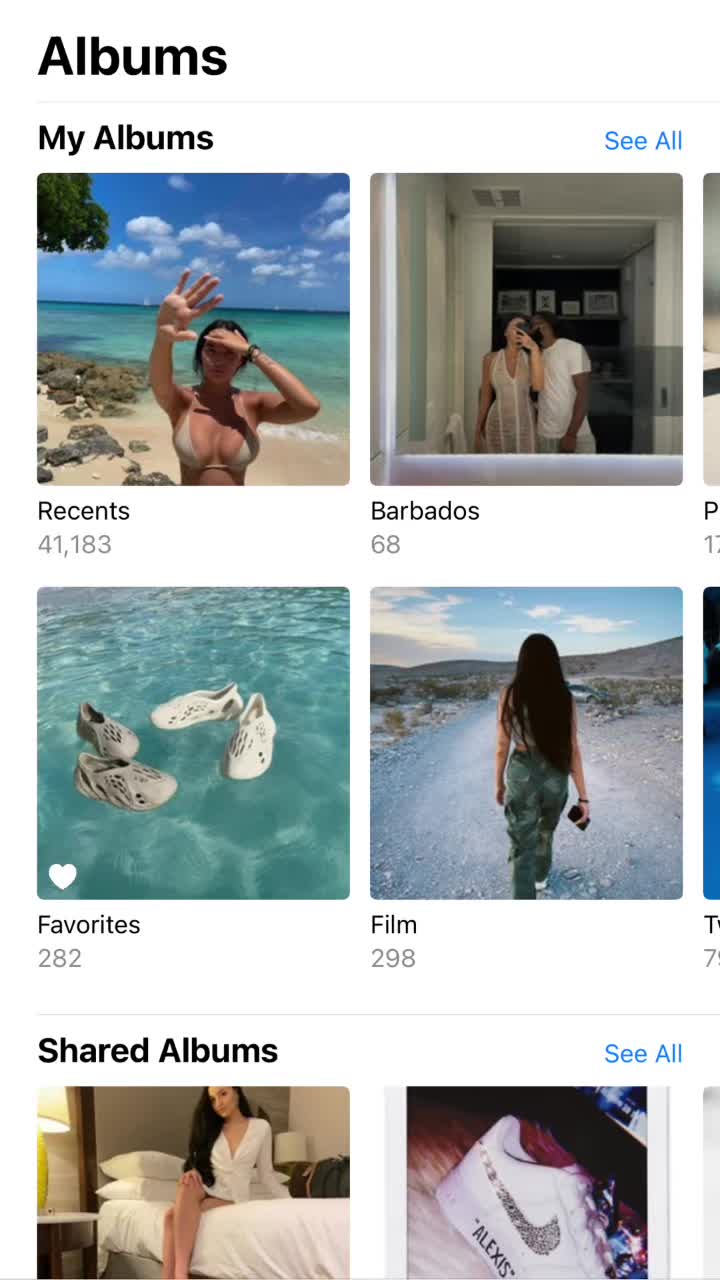Open the Barbados album
Screen dimensions: 720x1280
(526, 329)
